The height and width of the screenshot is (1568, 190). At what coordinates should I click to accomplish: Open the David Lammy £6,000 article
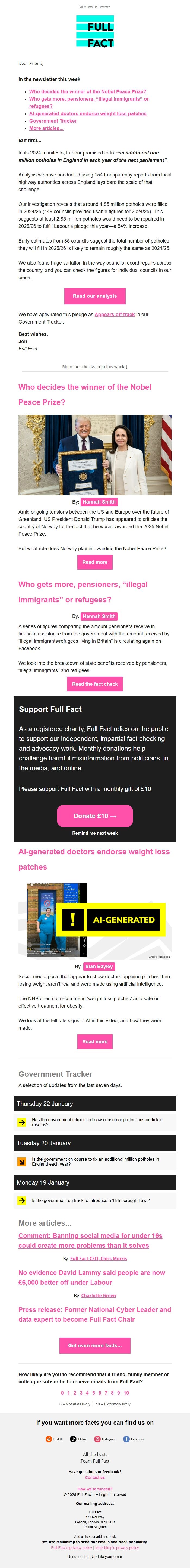point(91,1277)
